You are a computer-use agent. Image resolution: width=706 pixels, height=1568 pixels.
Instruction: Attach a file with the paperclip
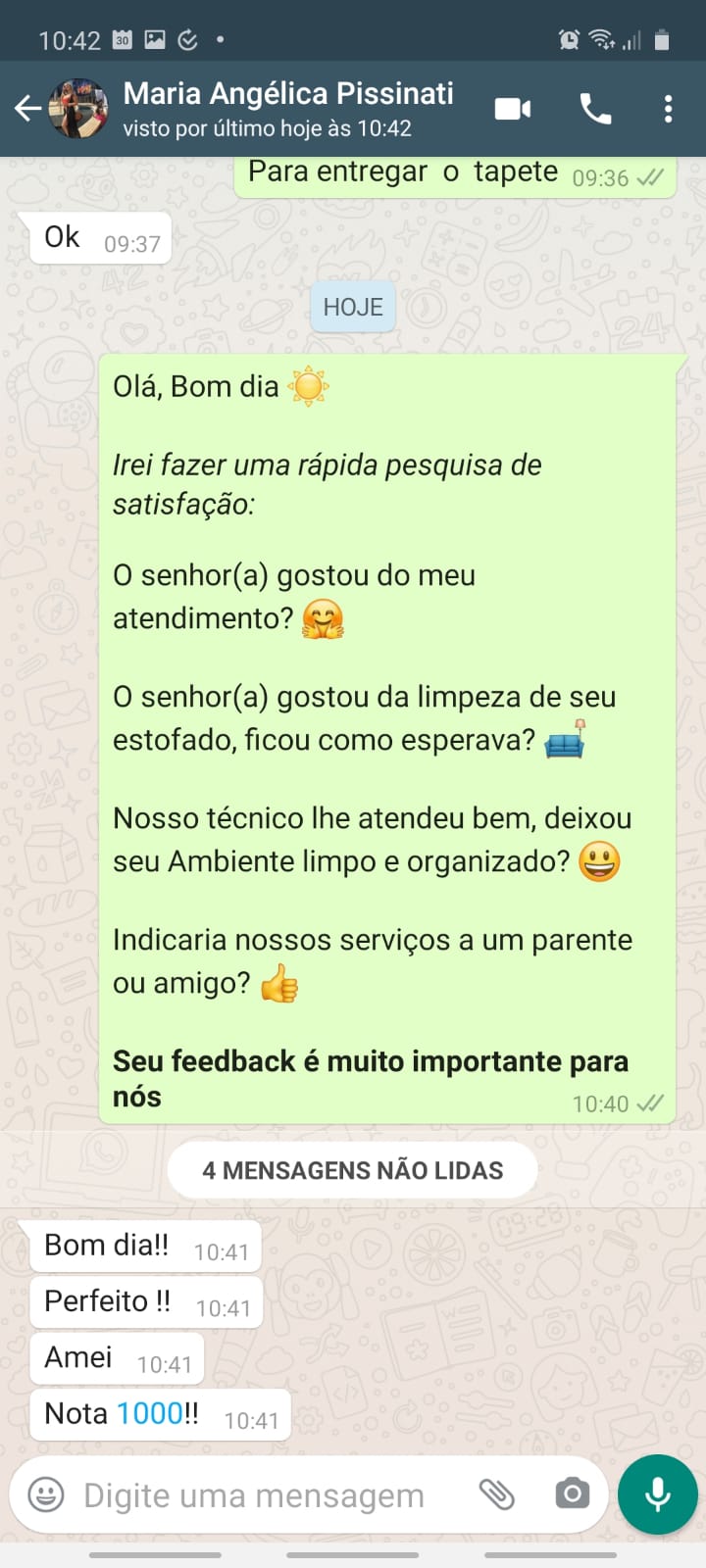click(x=496, y=1494)
